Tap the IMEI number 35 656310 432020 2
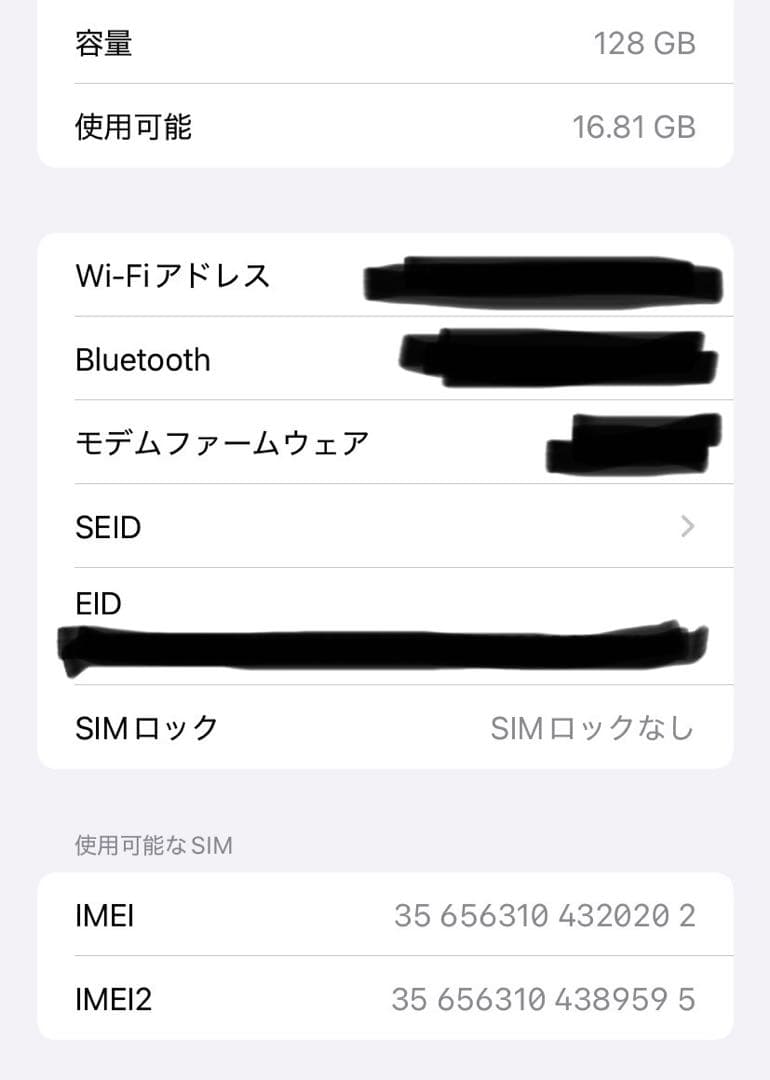This screenshot has width=770, height=1080. pos(545,914)
